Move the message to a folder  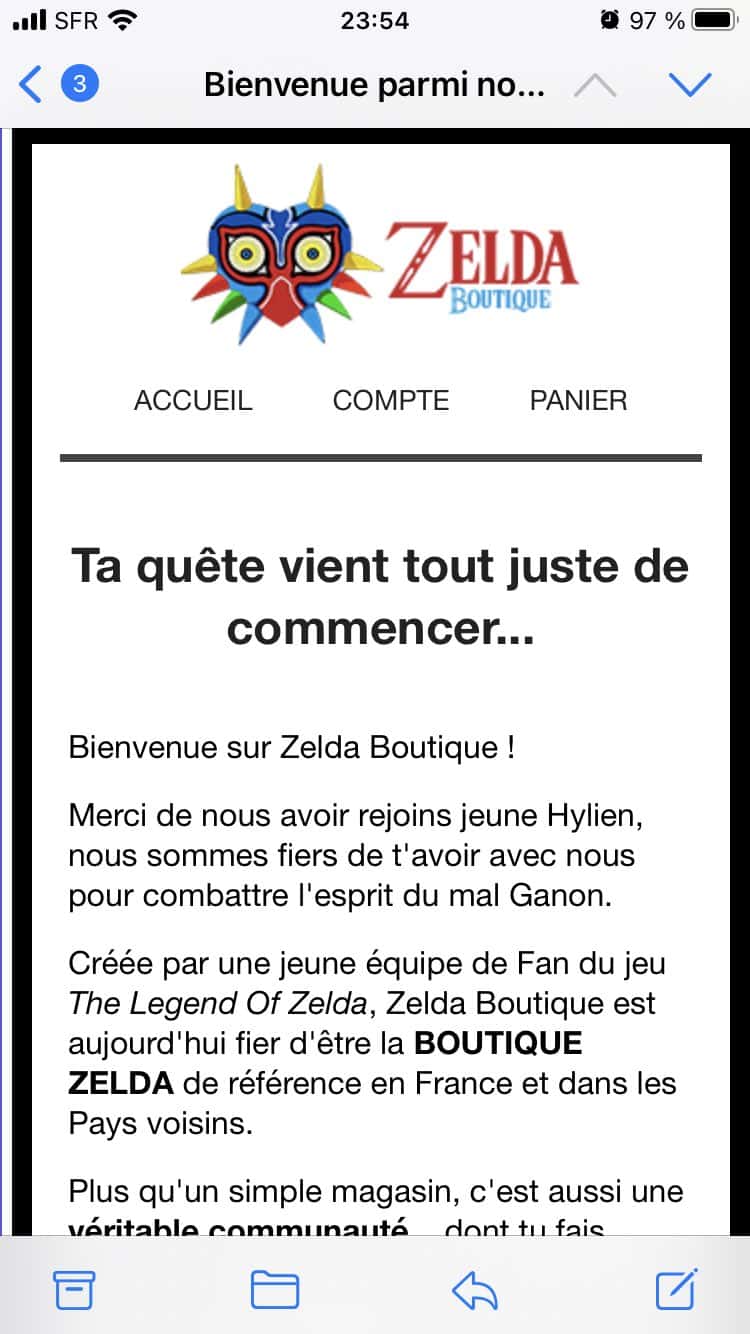click(x=275, y=1290)
